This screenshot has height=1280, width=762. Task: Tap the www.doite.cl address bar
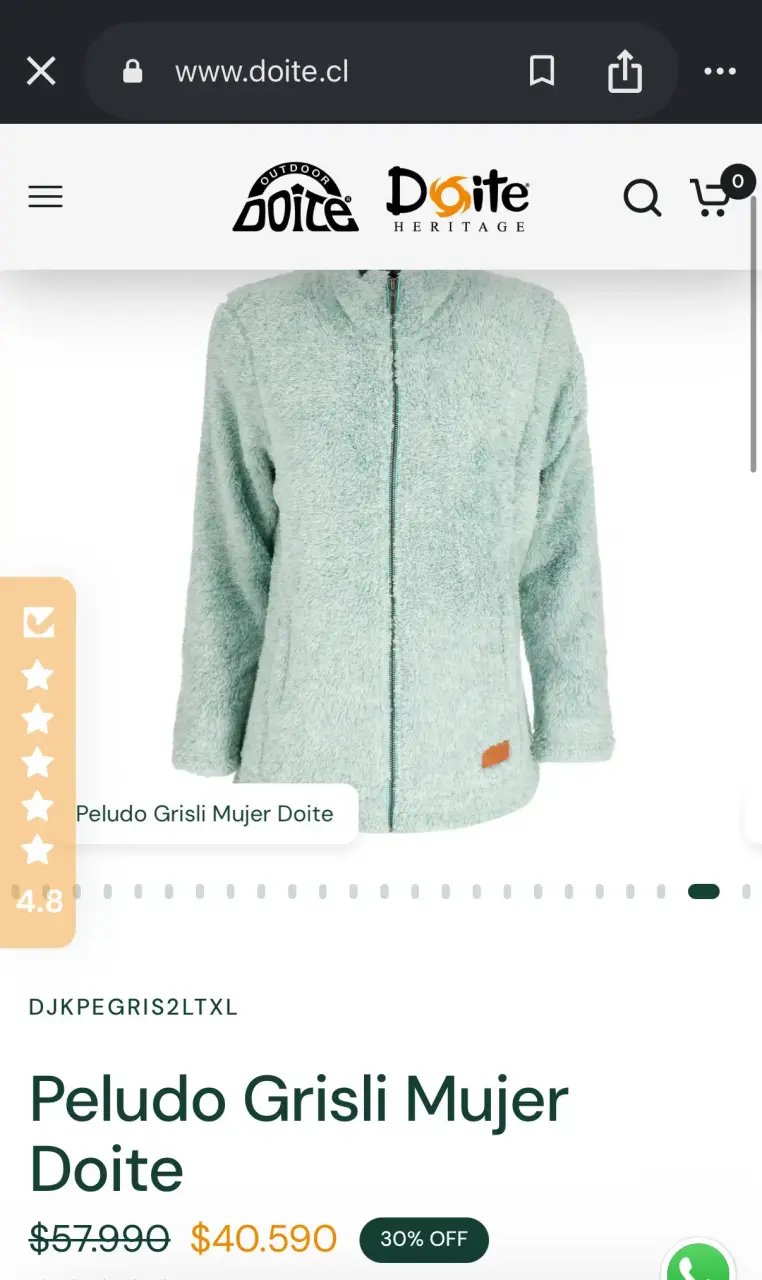(262, 71)
